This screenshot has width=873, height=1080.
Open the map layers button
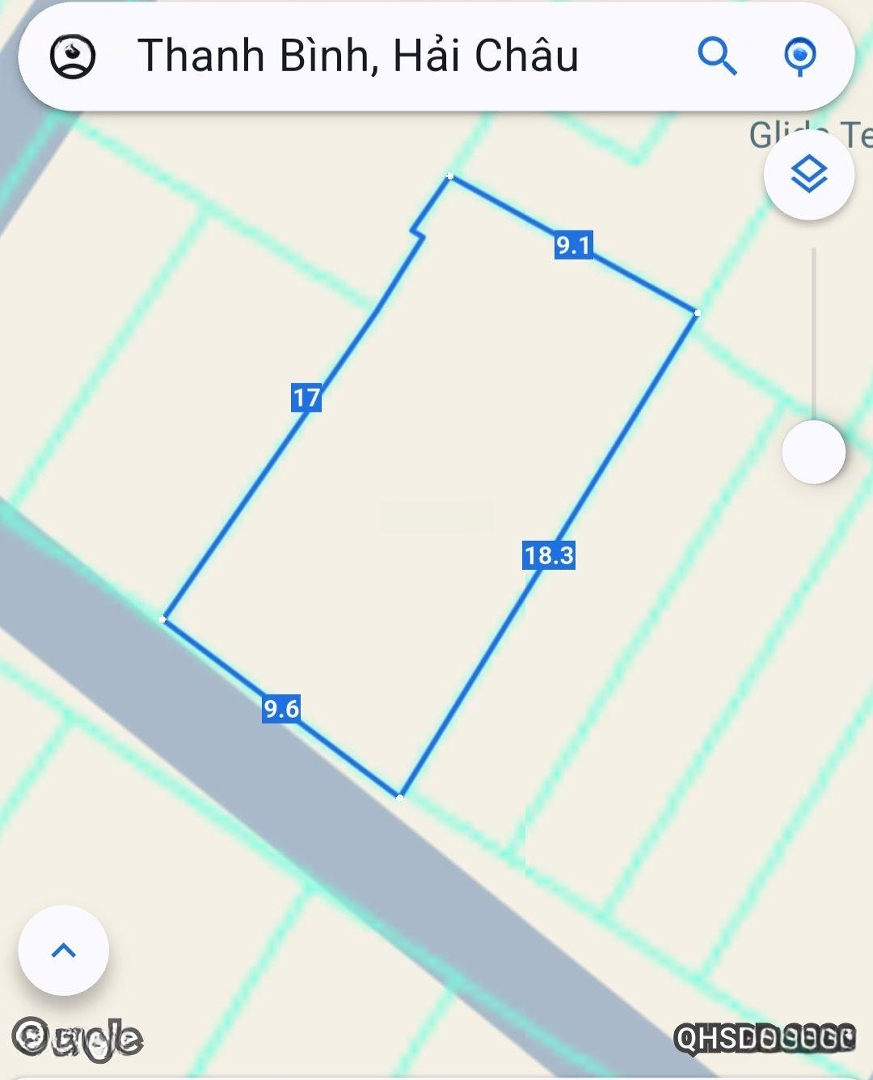[808, 175]
